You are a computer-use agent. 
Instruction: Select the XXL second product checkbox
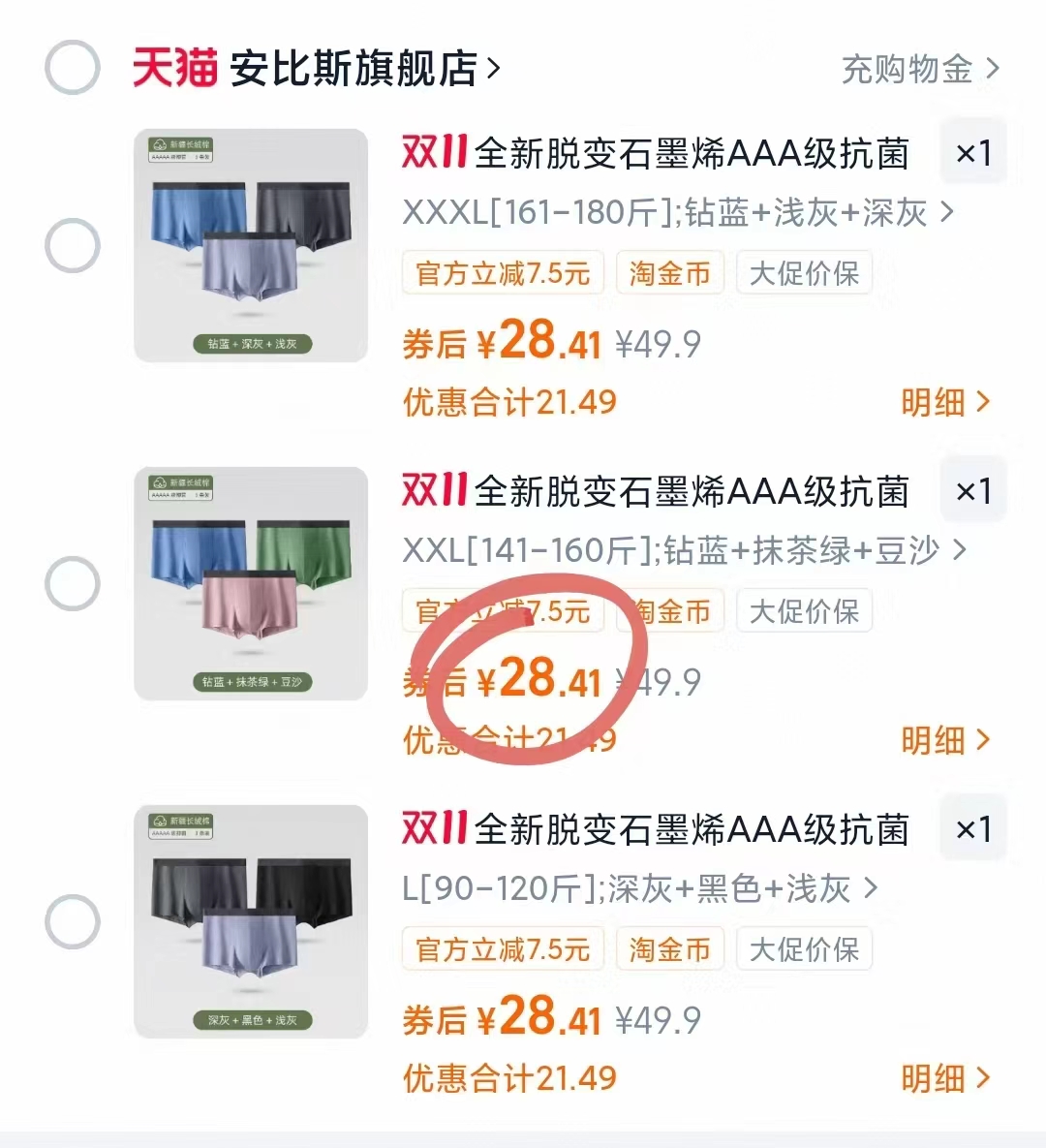tap(72, 582)
